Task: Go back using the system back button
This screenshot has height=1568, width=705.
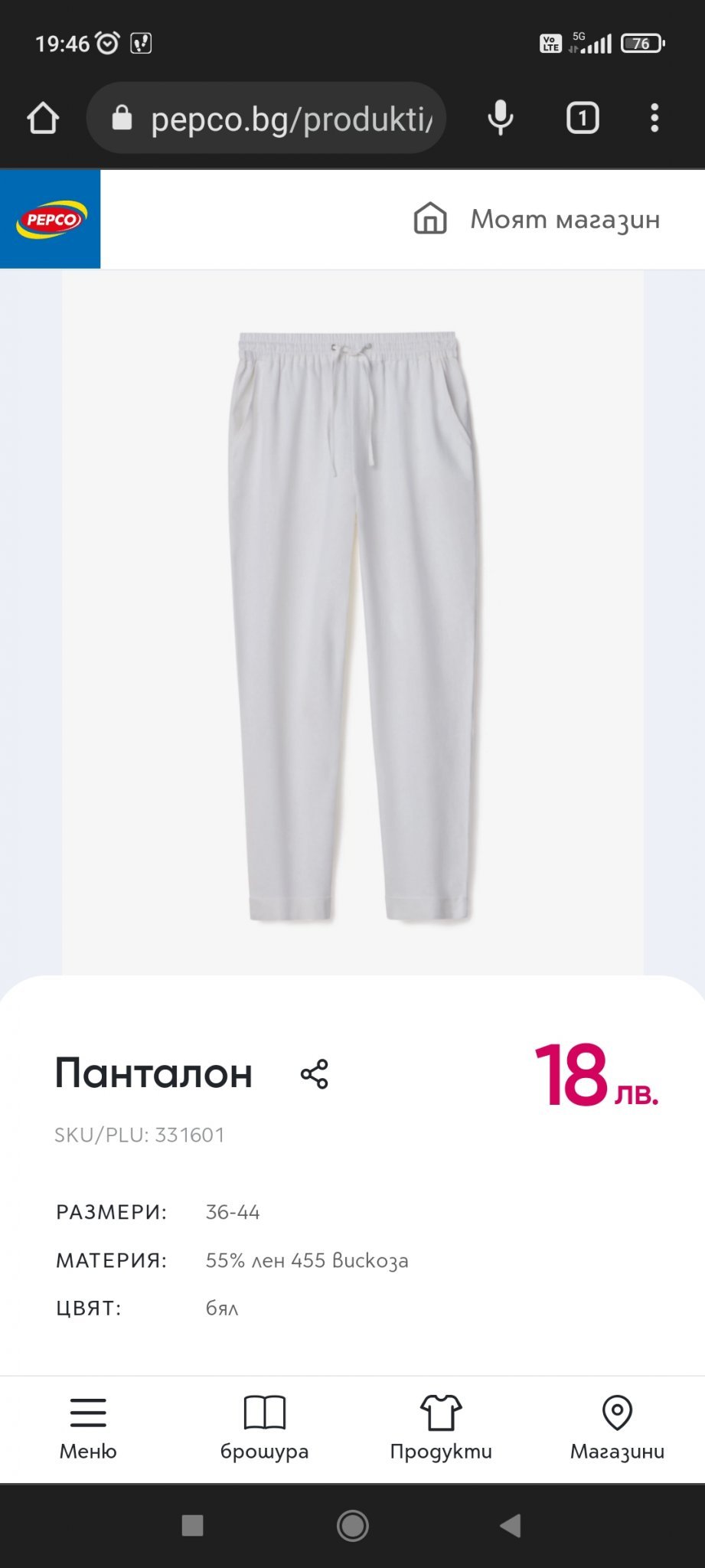Action: tap(511, 1526)
